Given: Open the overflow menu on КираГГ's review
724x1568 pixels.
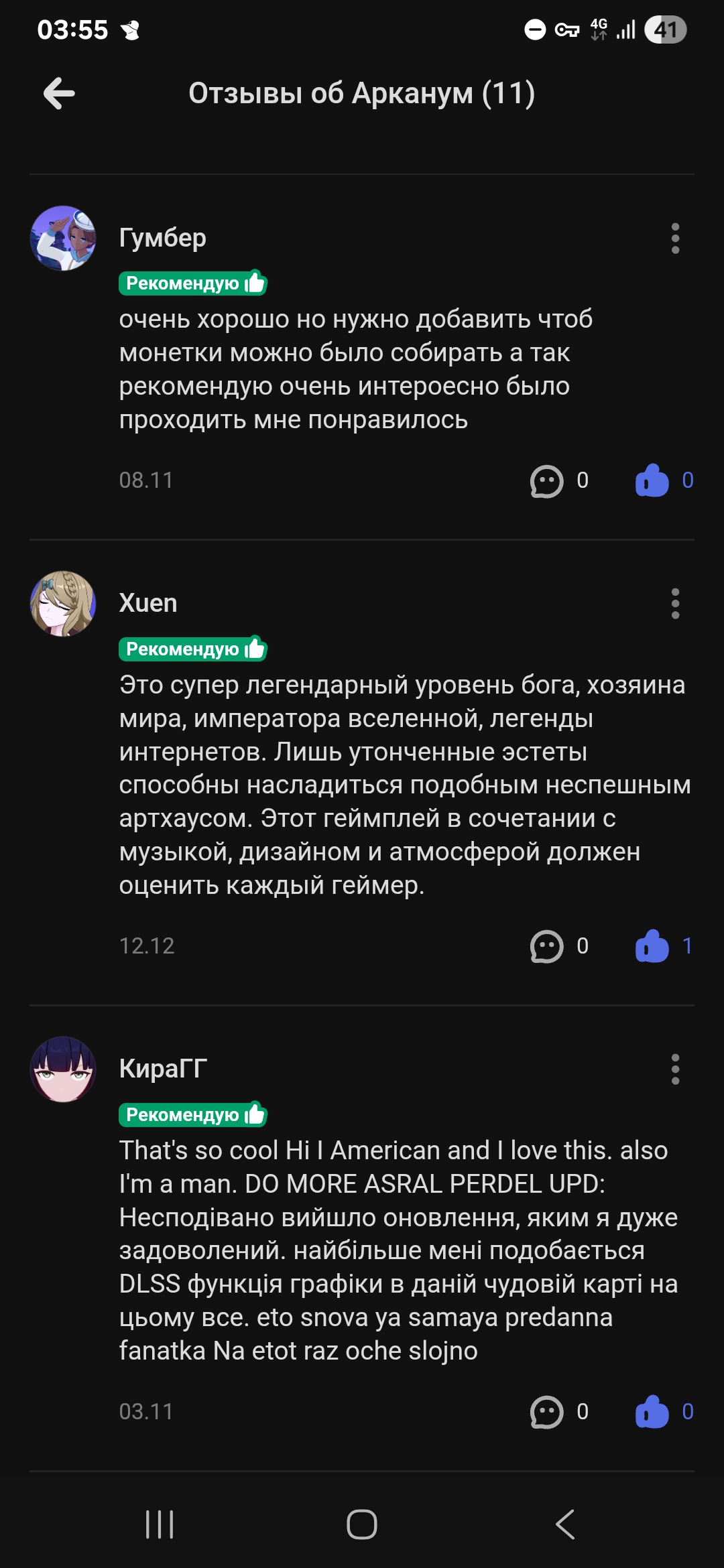Looking at the screenshot, I should coord(675,1069).
